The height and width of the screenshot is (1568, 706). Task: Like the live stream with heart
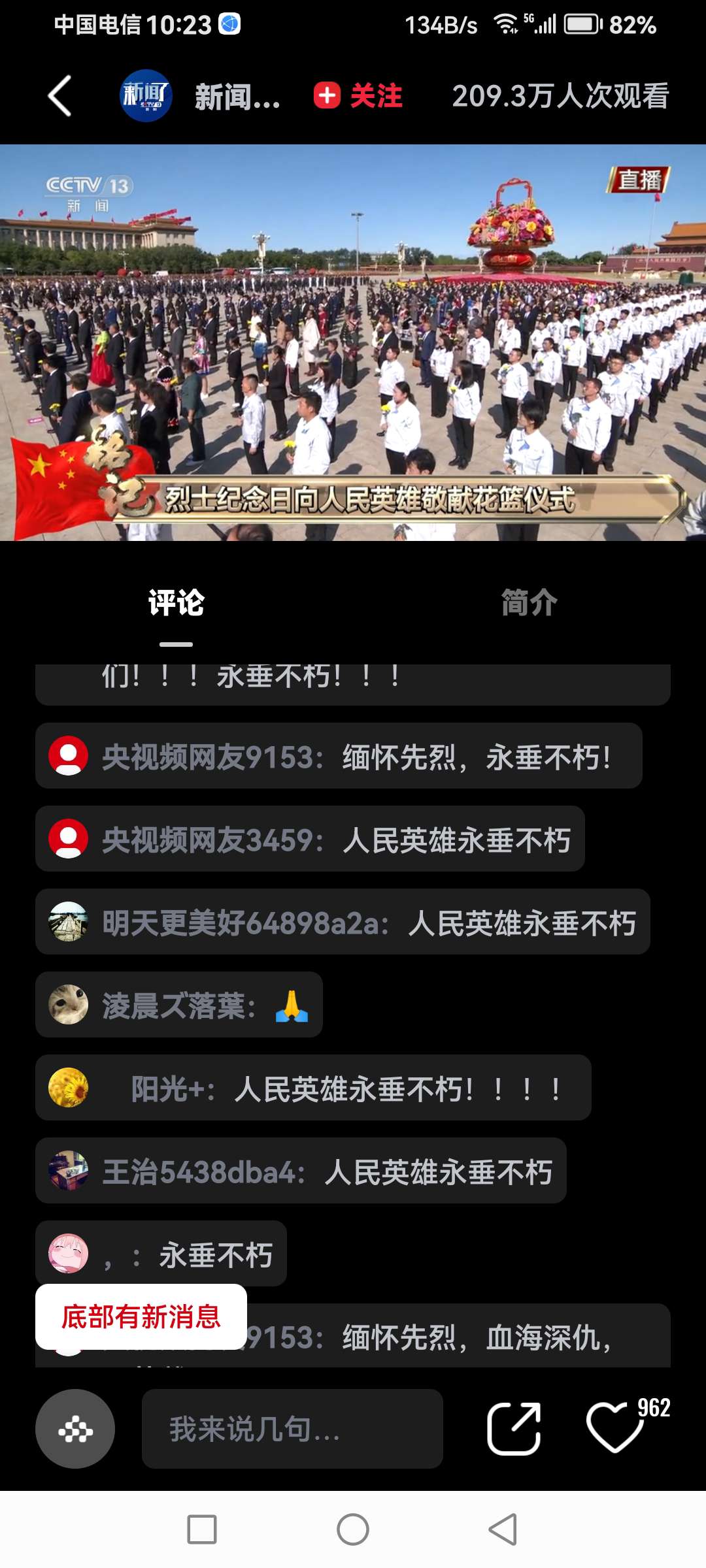pyautogui.click(x=614, y=1428)
